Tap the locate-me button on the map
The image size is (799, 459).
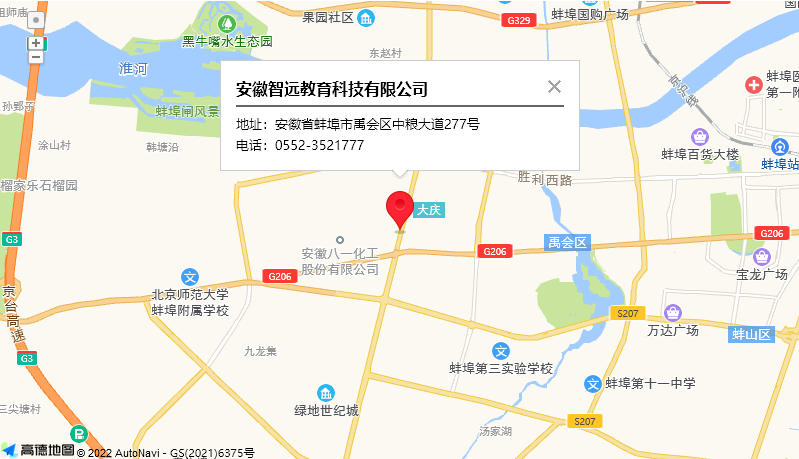click(x=36, y=20)
